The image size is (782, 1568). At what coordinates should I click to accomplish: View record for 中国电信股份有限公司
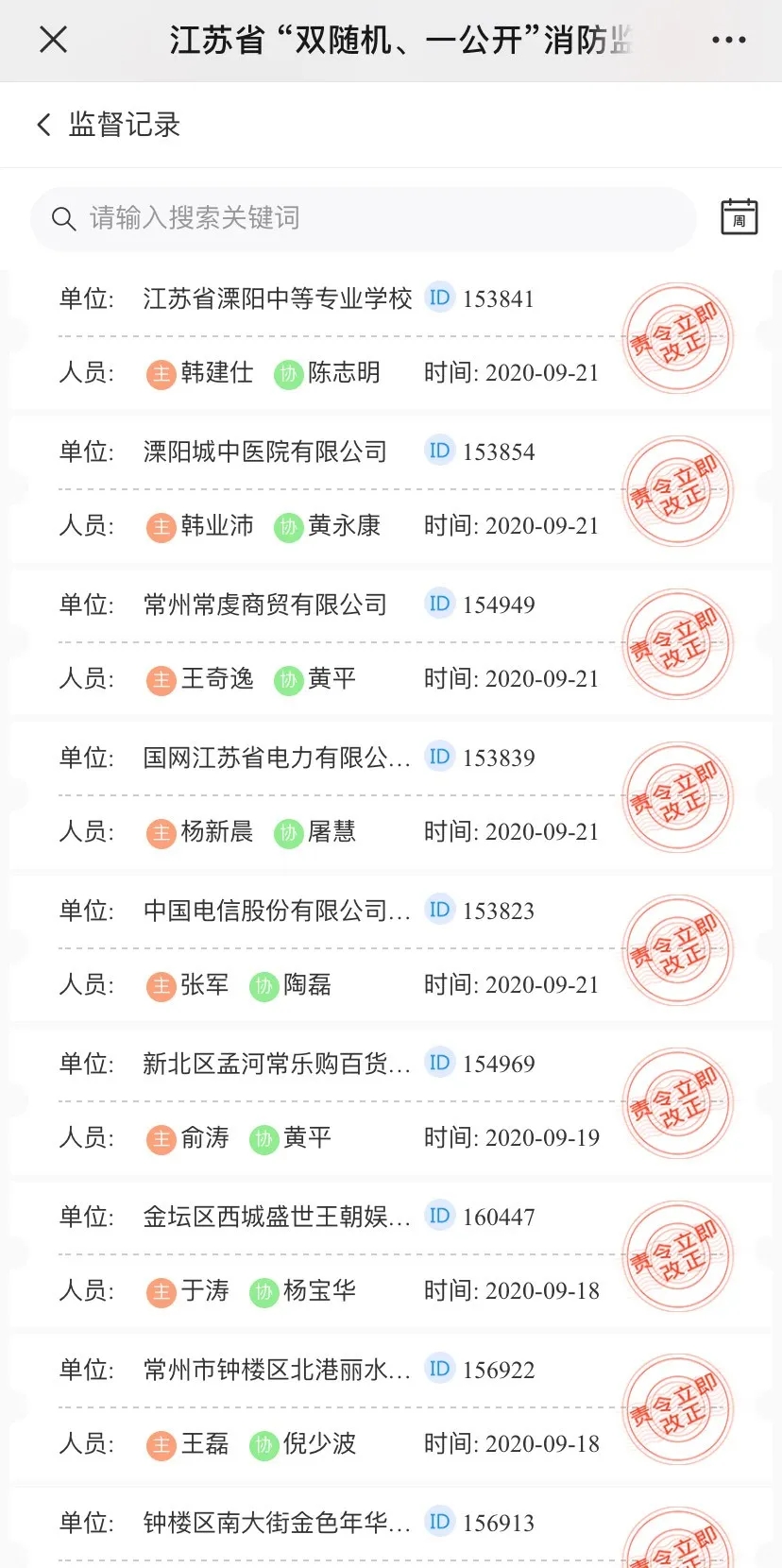277,912
